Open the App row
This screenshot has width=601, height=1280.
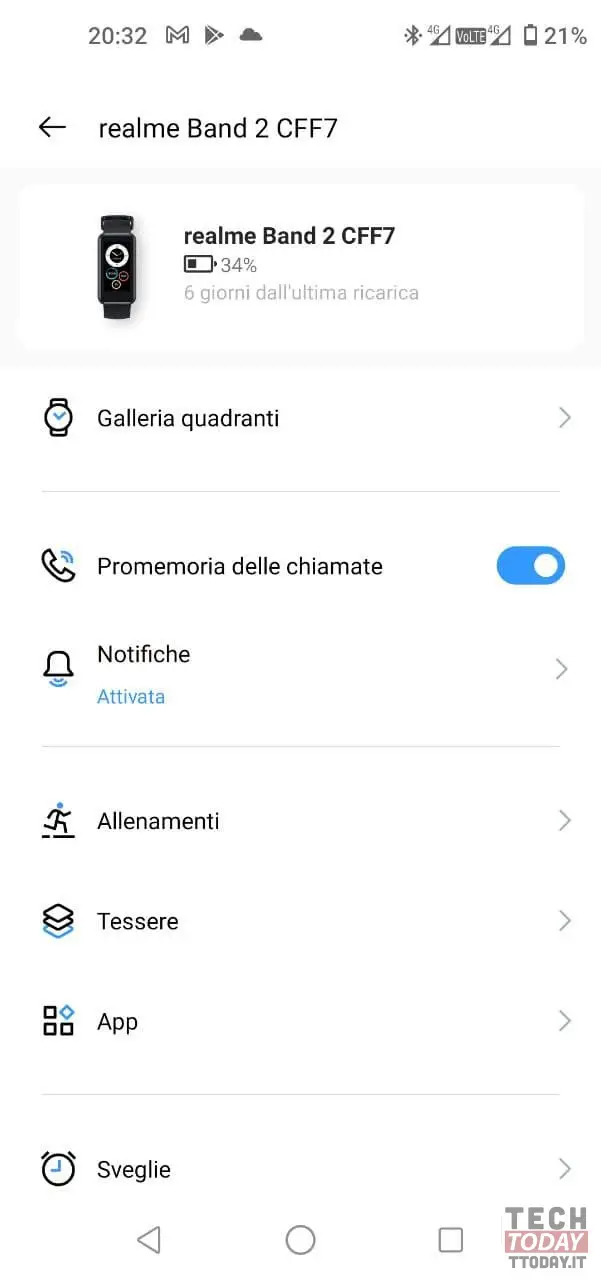(301, 1021)
